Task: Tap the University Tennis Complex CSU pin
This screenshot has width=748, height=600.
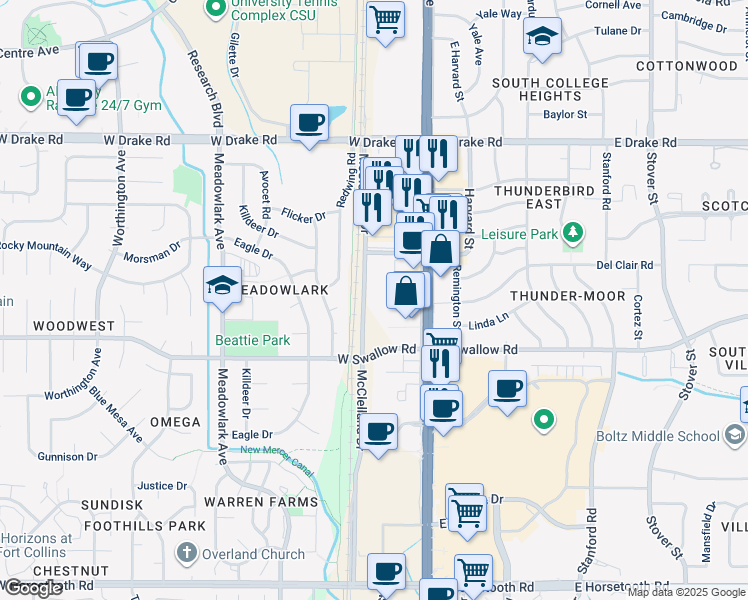Action: 216,9
